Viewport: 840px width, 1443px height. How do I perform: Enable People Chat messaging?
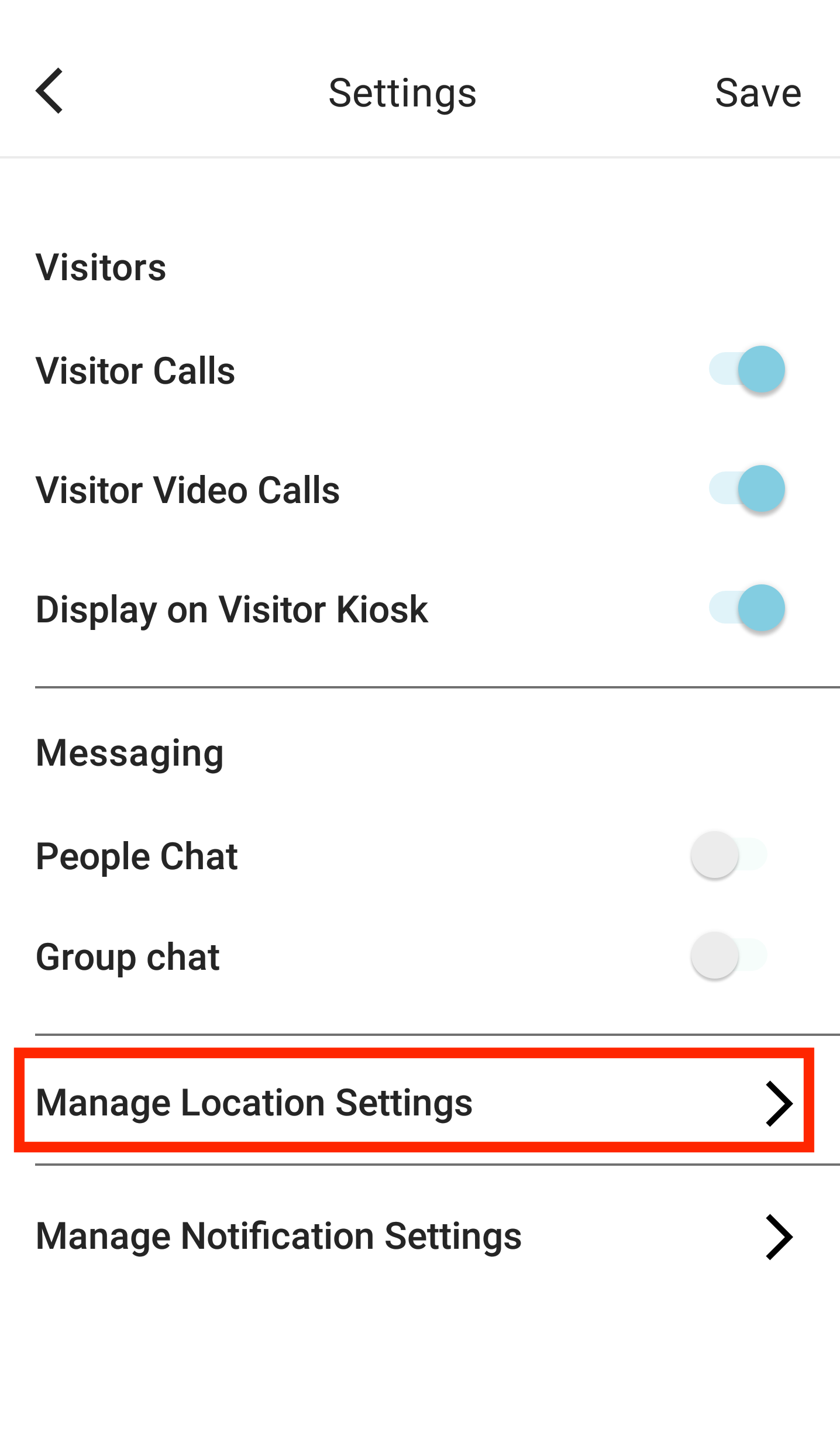(x=729, y=855)
